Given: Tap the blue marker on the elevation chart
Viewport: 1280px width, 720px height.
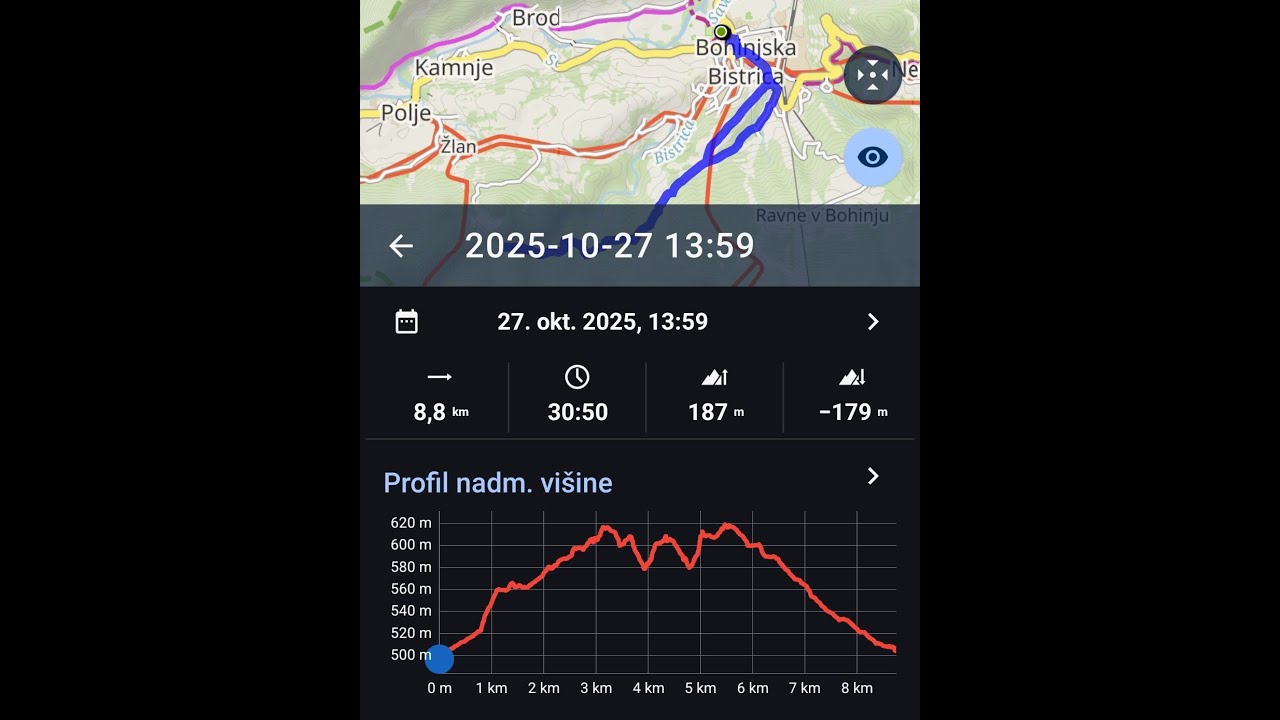Looking at the screenshot, I should (x=439, y=659).
